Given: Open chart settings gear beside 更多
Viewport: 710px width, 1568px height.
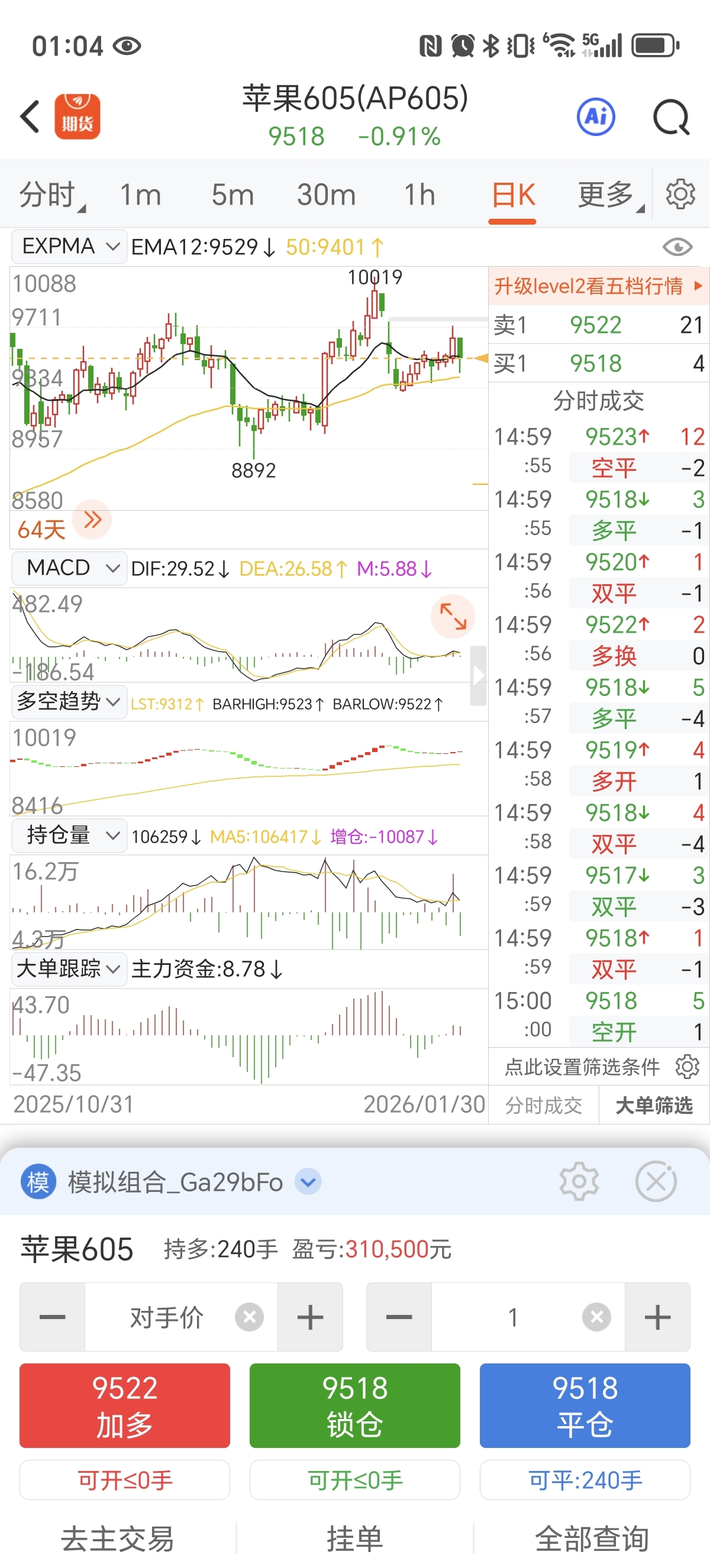Looking at the screenshot, I should click(680, 195).
